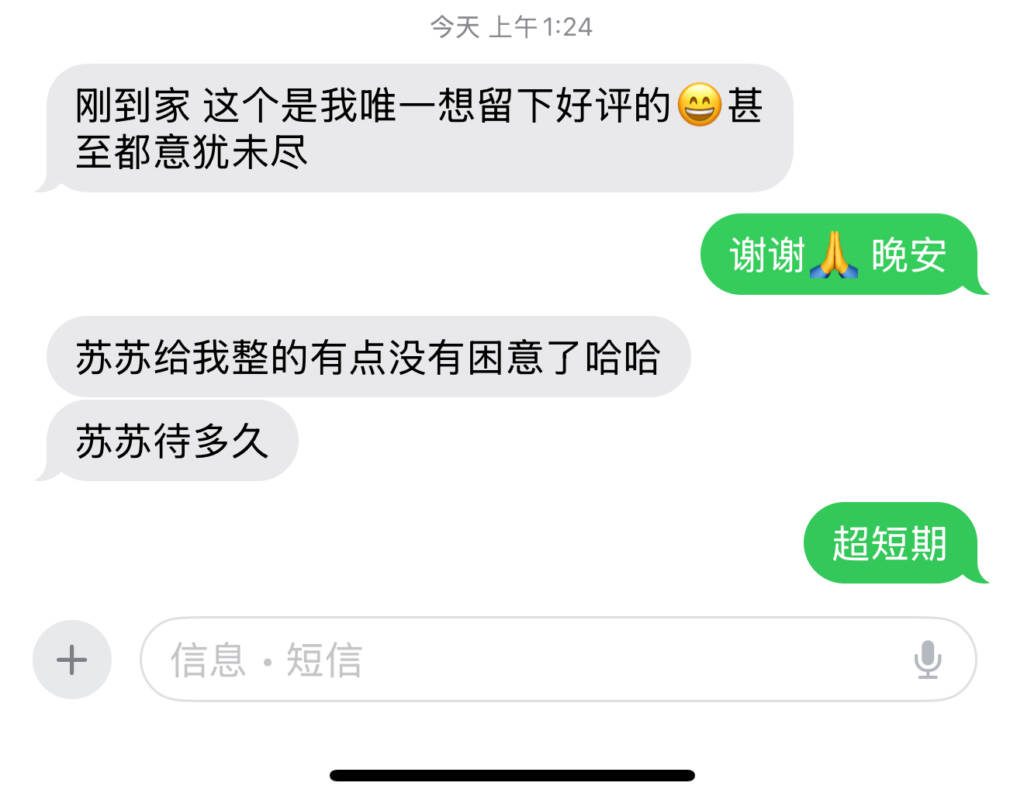Tap the 信息 · 短信 message field

520,660
